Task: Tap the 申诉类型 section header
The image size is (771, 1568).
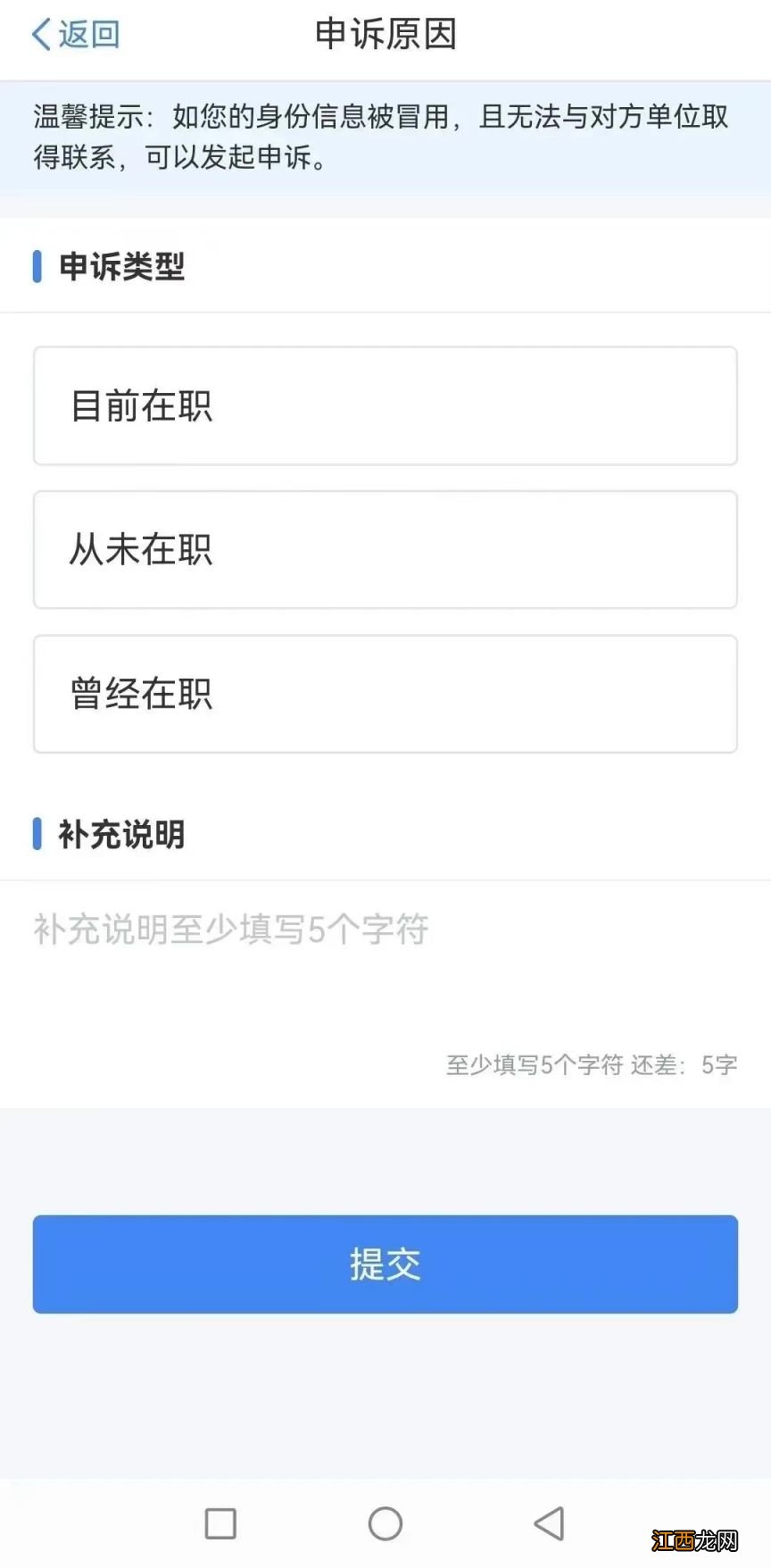Action: coord(120,265)
